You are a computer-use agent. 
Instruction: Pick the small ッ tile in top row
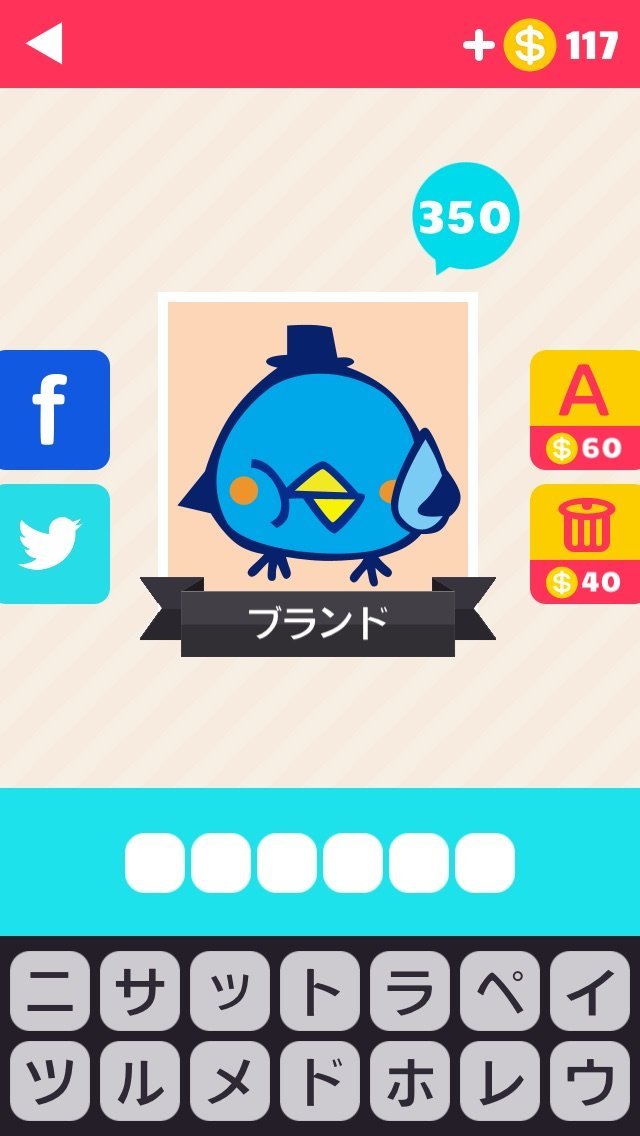click(x=230, y=991)
